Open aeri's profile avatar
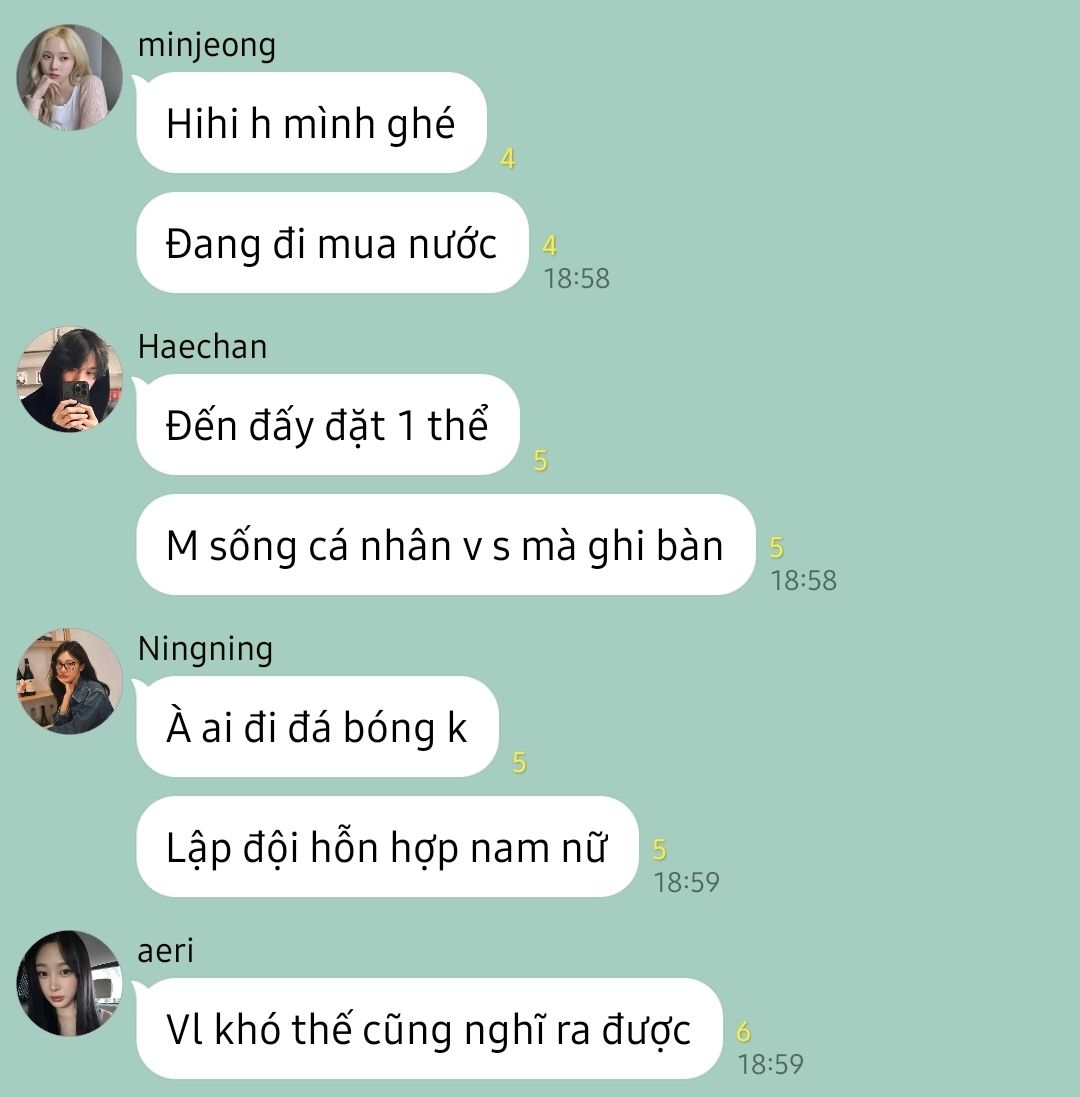 coord(69,984)
